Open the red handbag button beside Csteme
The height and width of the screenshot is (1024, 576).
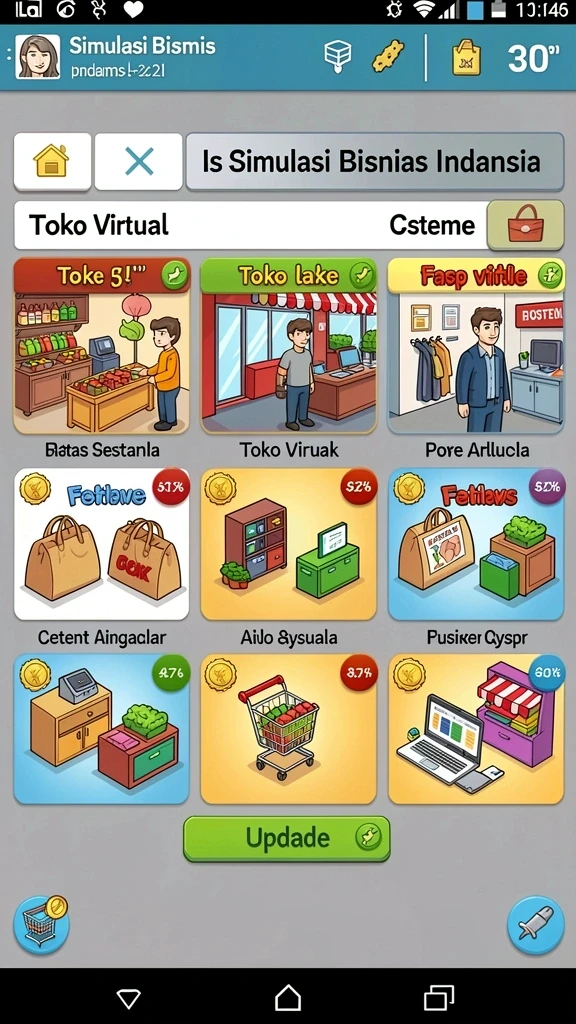(526, 225)
